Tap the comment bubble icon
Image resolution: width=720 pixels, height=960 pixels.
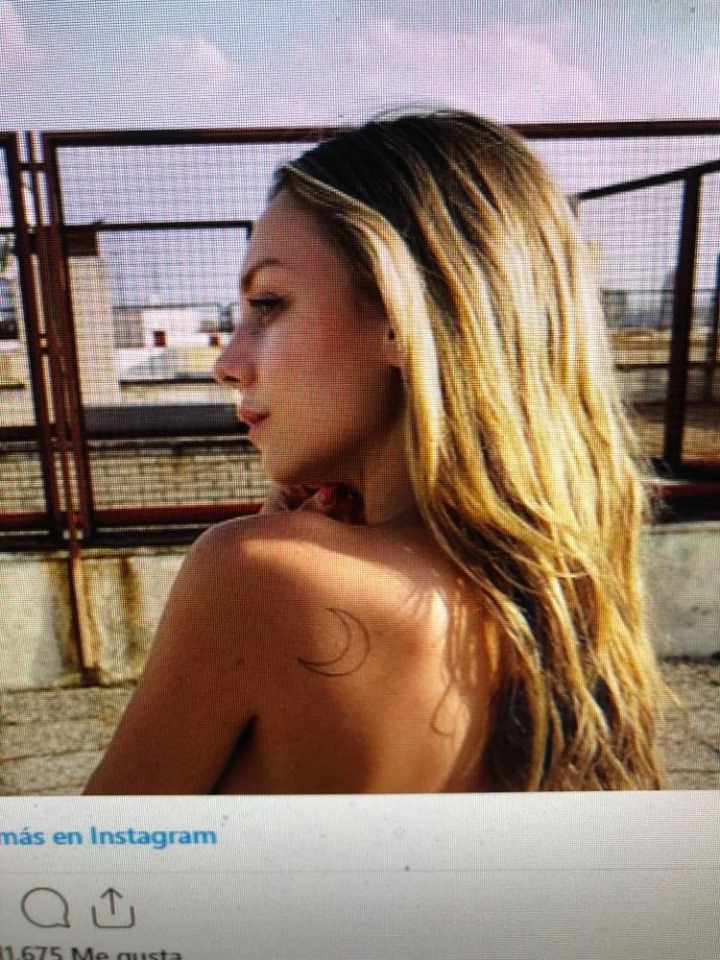(x=45, y=908)
